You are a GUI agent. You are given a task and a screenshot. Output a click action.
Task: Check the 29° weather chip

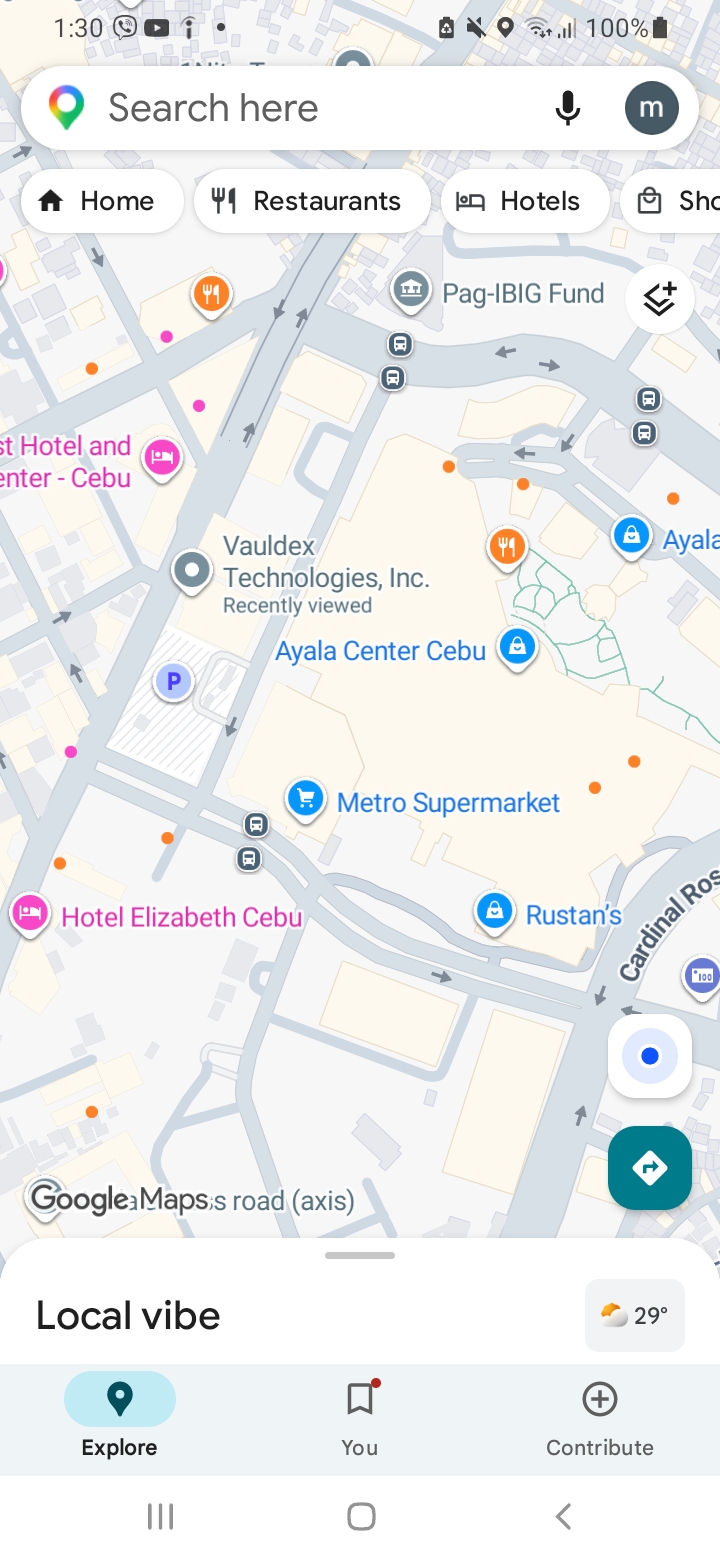pos(635,1315)
